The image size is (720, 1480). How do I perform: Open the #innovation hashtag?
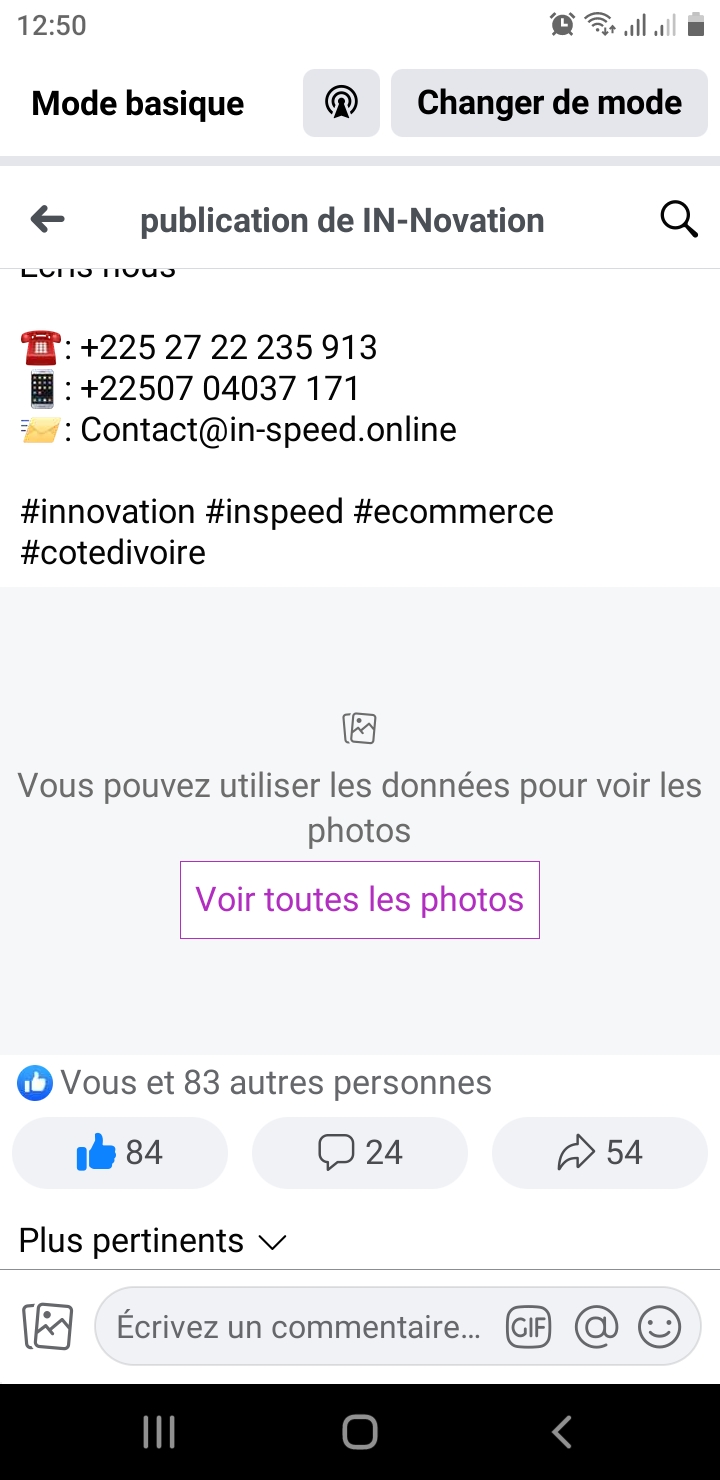tap(108, 512)
